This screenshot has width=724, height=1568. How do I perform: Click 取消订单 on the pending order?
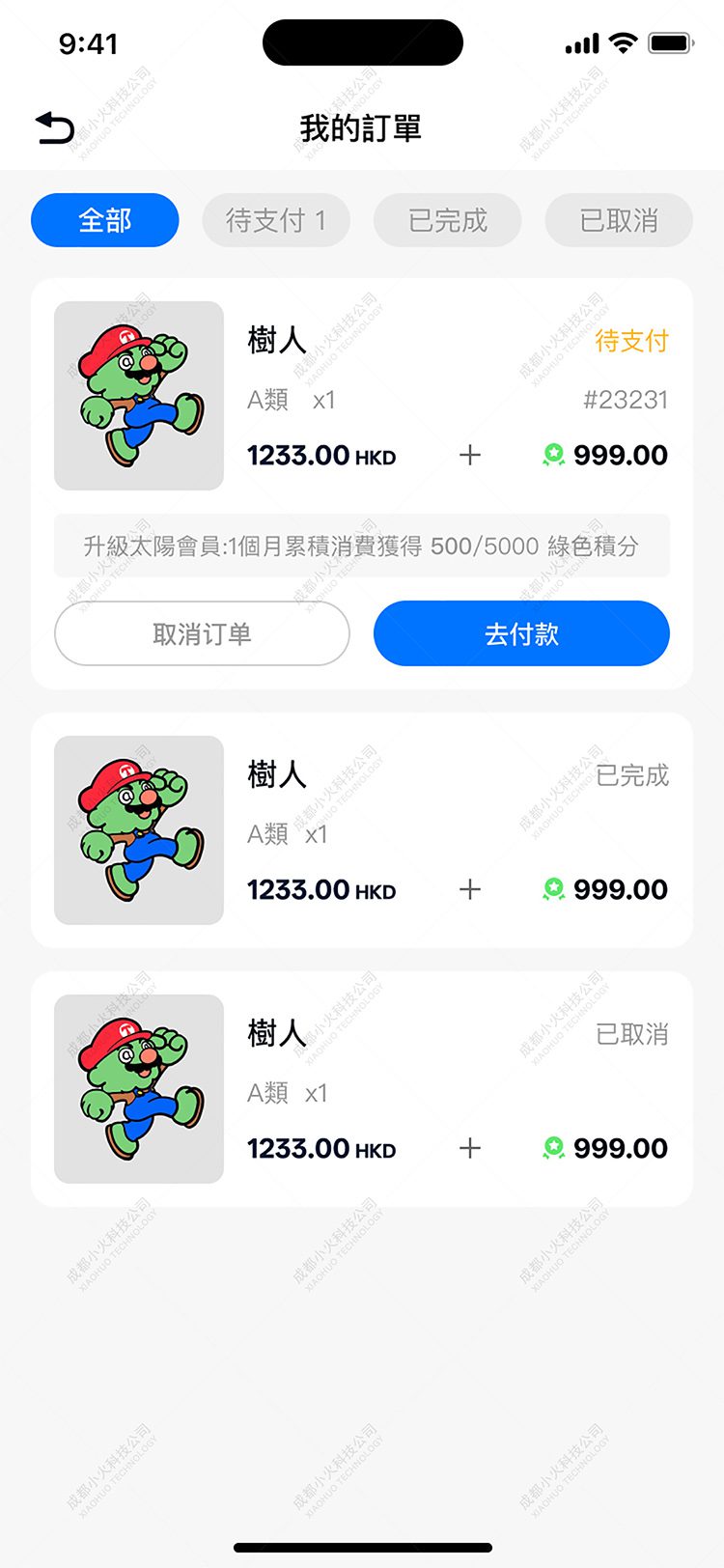(x=202, y=633)
